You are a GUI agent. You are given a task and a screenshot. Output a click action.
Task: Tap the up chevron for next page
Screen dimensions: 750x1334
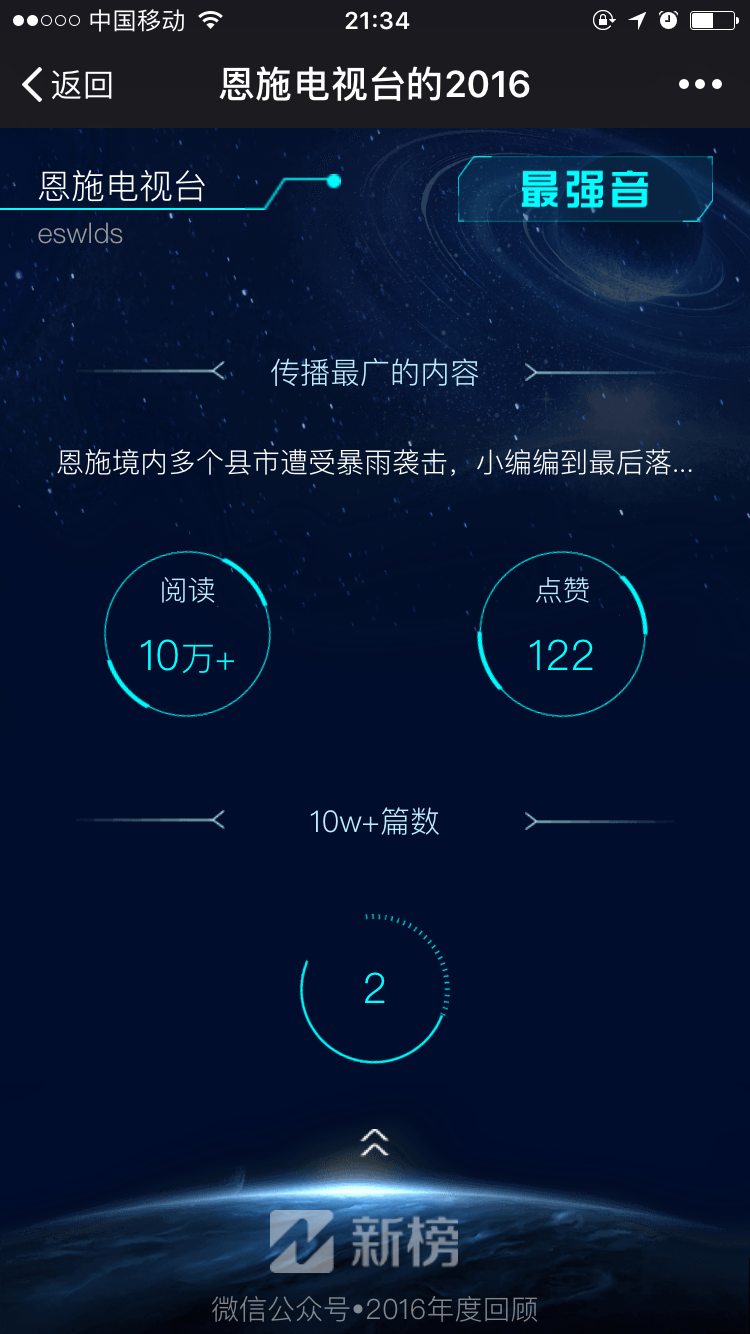point(374,1141)
